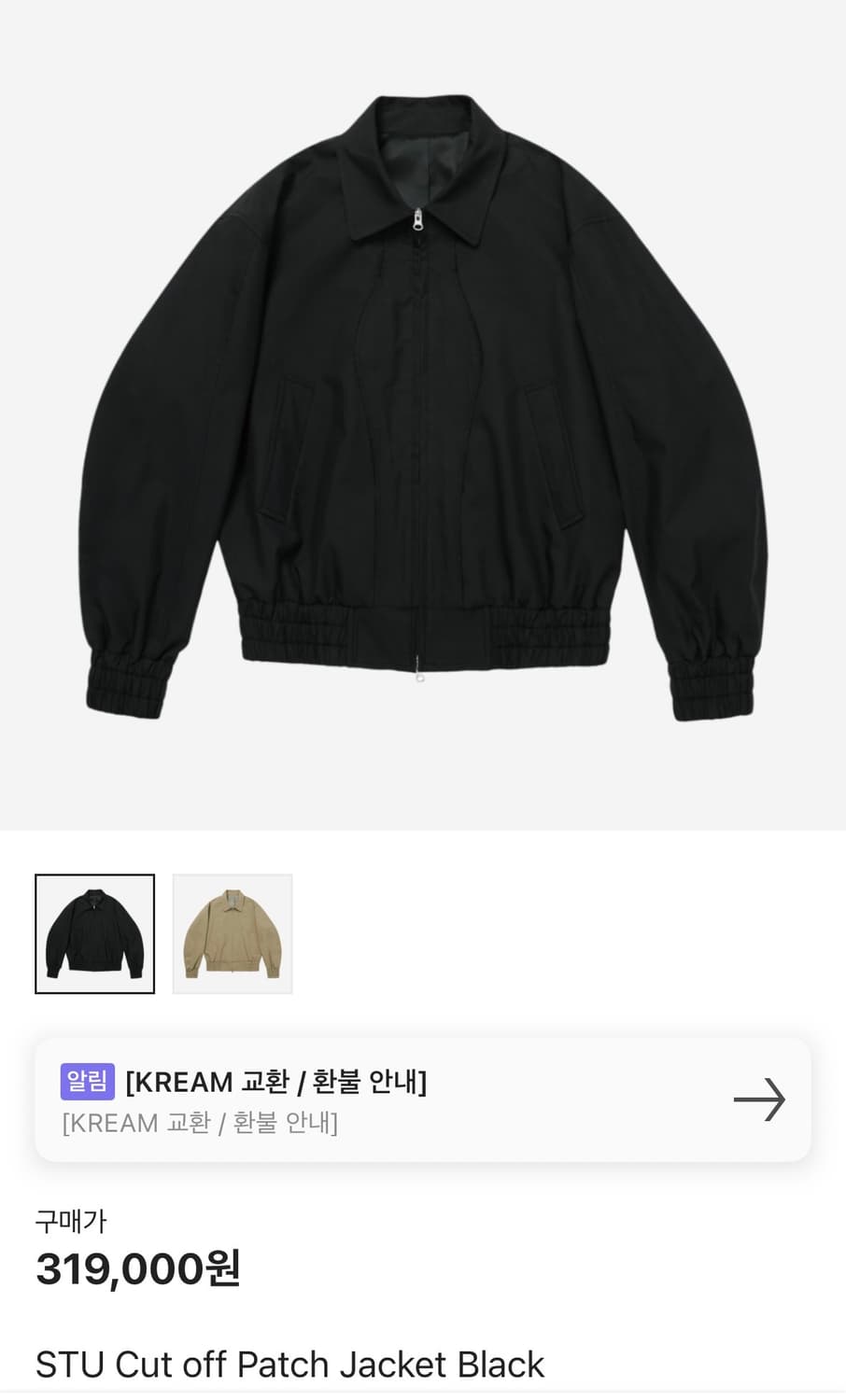846x1400 pixels.
Task: Click the 319,000원 purchase price
Action: pos(138,1267)
